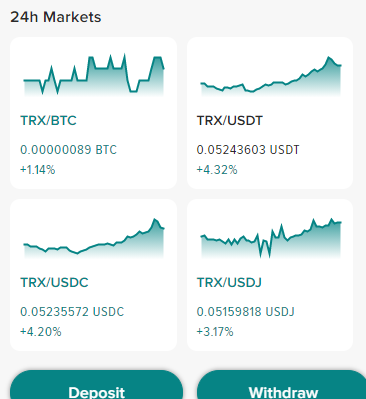Viewport: 366px width, 399px height.
Task: Tap the Deposit button
Action: [96, 385]
